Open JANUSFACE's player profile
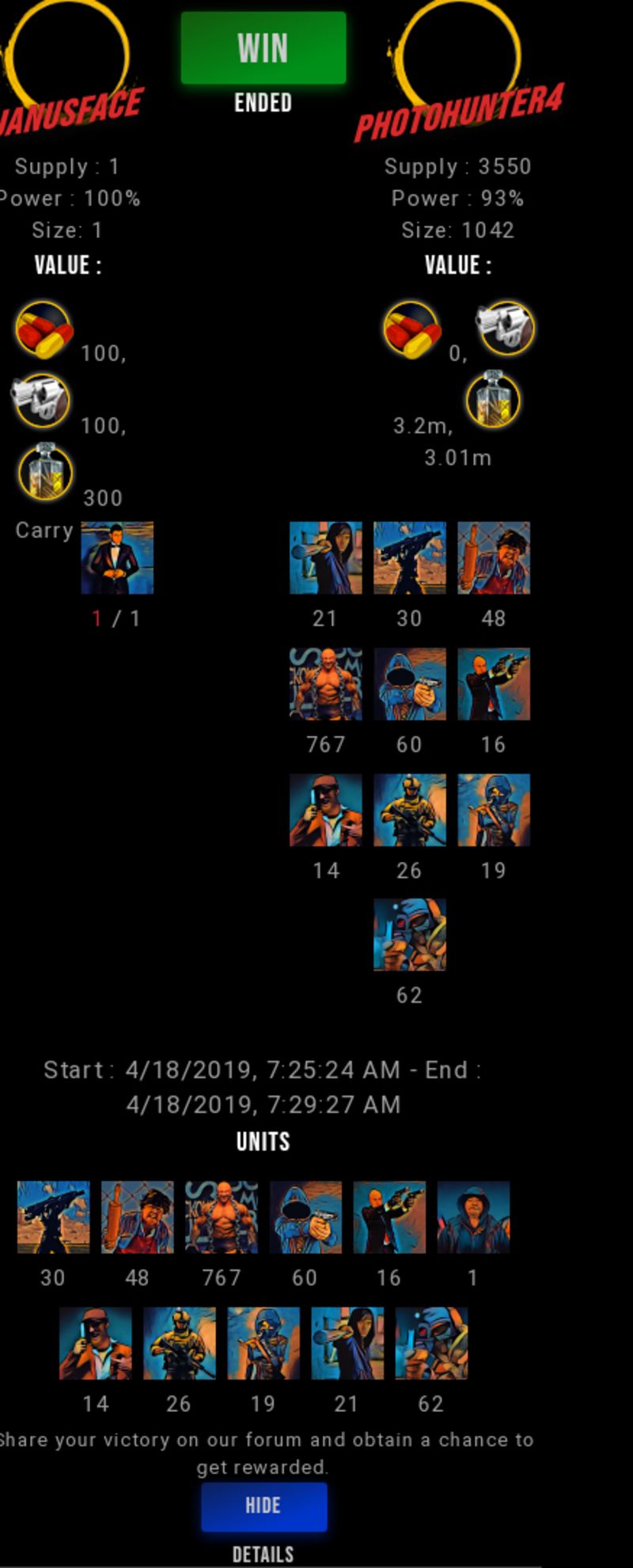Viewport: 633px width, 1568px height. 71,111
